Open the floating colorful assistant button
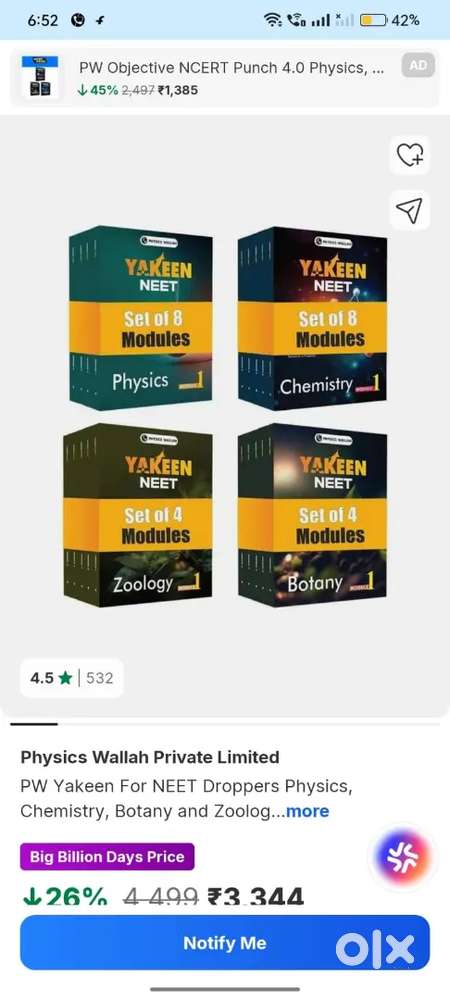The image size is (450, 1000). click(402, 857)
